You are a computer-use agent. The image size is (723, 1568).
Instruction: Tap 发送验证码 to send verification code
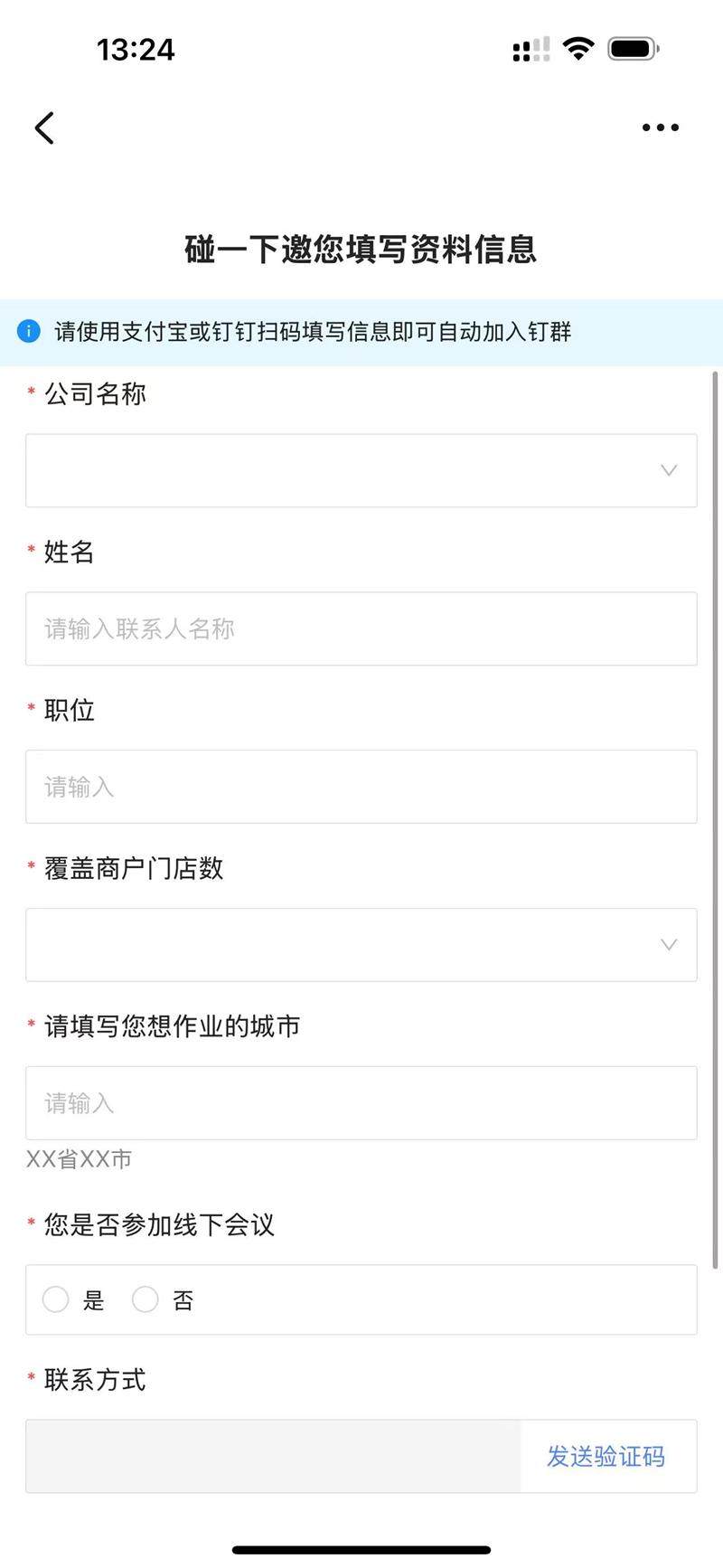(606, 1456)
